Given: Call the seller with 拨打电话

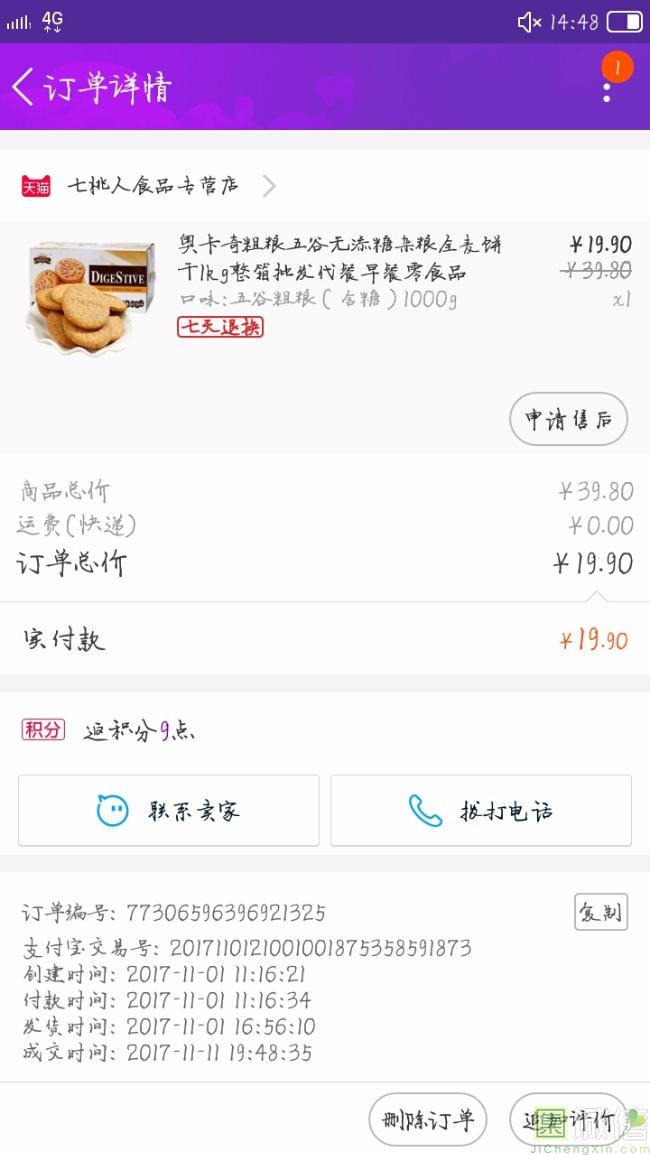Looking at the screenshot, I should pyautogui.click(x=481, y=810).
